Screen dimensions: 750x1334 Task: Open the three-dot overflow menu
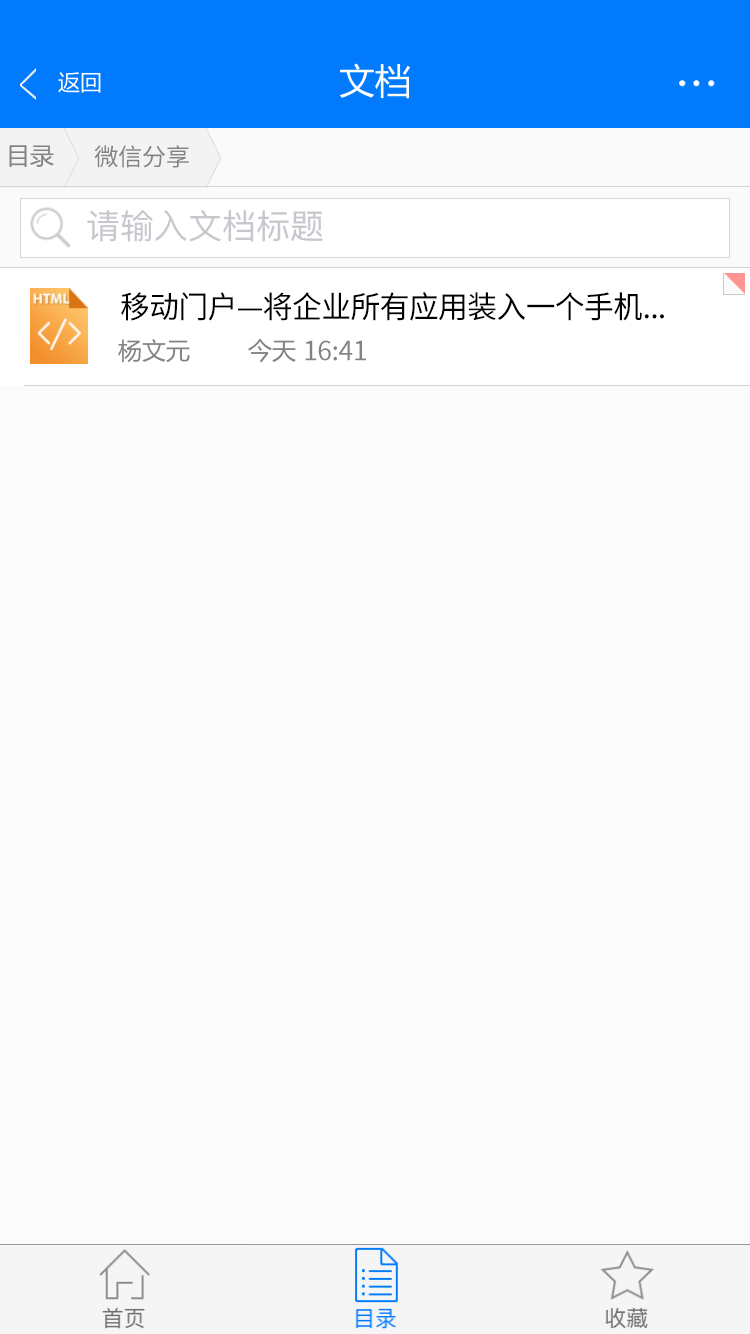(x=696, y=83)
